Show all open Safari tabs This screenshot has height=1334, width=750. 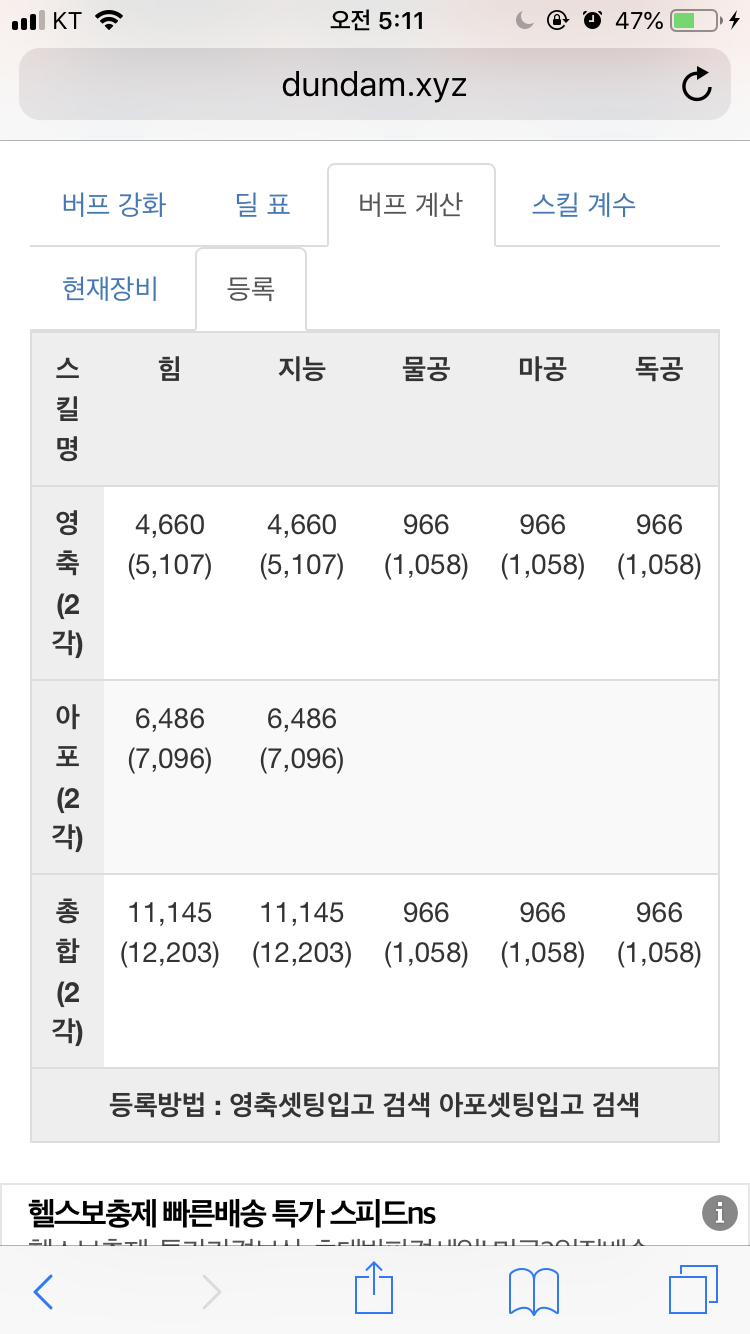[x=693, y=1291]
